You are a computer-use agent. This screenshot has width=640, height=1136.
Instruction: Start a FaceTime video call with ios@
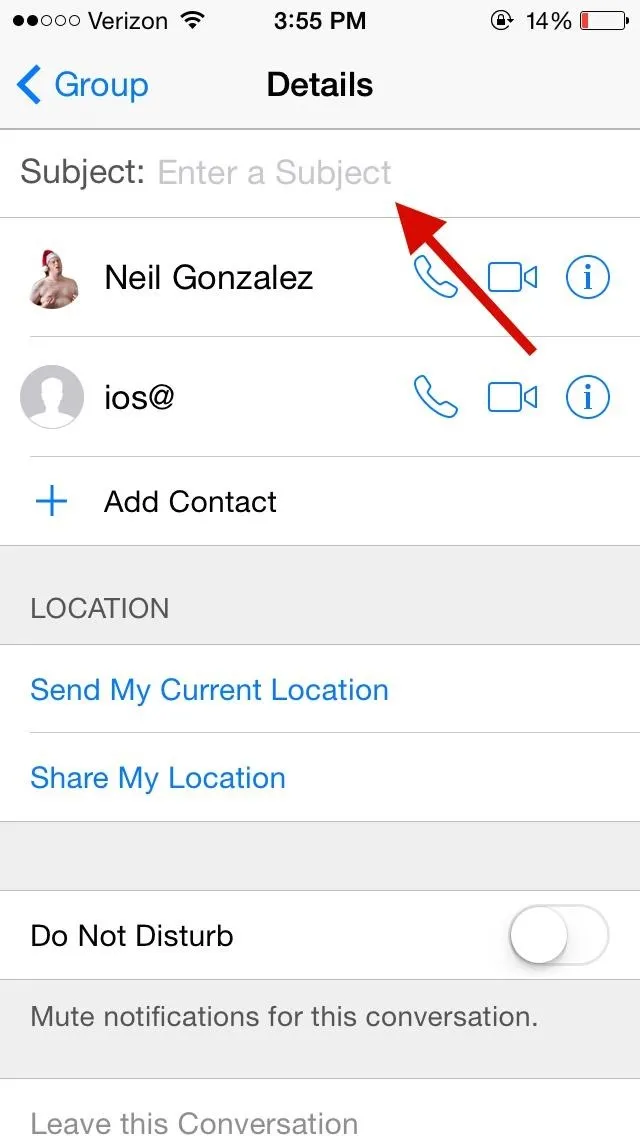512,397
